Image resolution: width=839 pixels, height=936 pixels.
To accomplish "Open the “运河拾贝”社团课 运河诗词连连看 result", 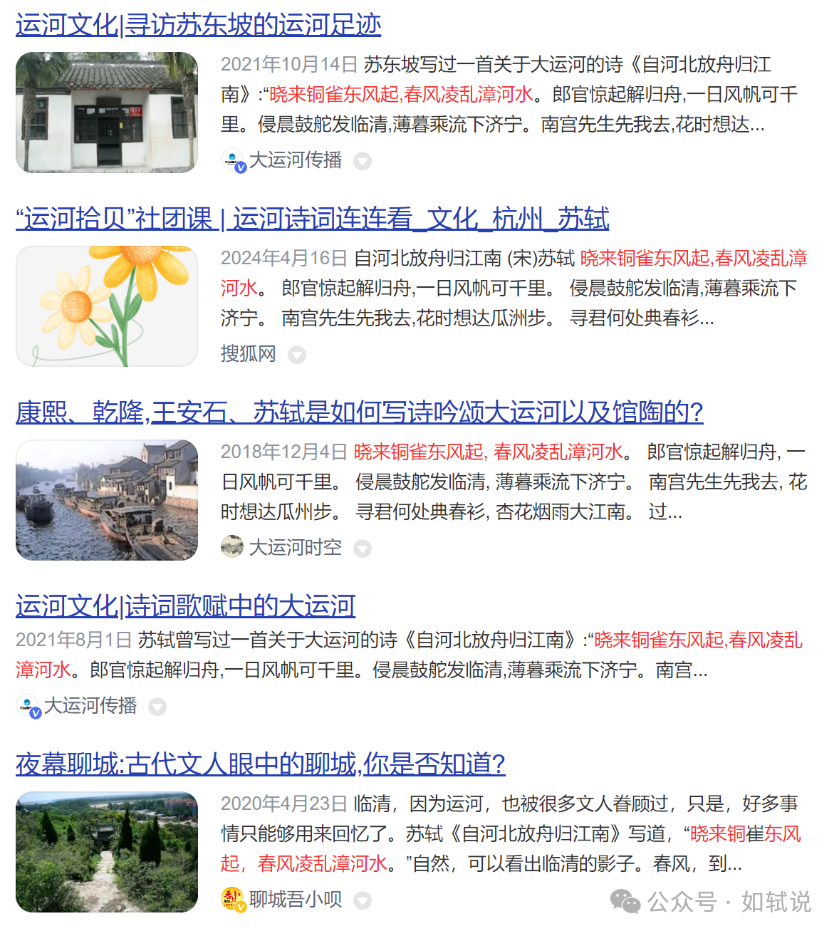I will click(x=312, y=218).
